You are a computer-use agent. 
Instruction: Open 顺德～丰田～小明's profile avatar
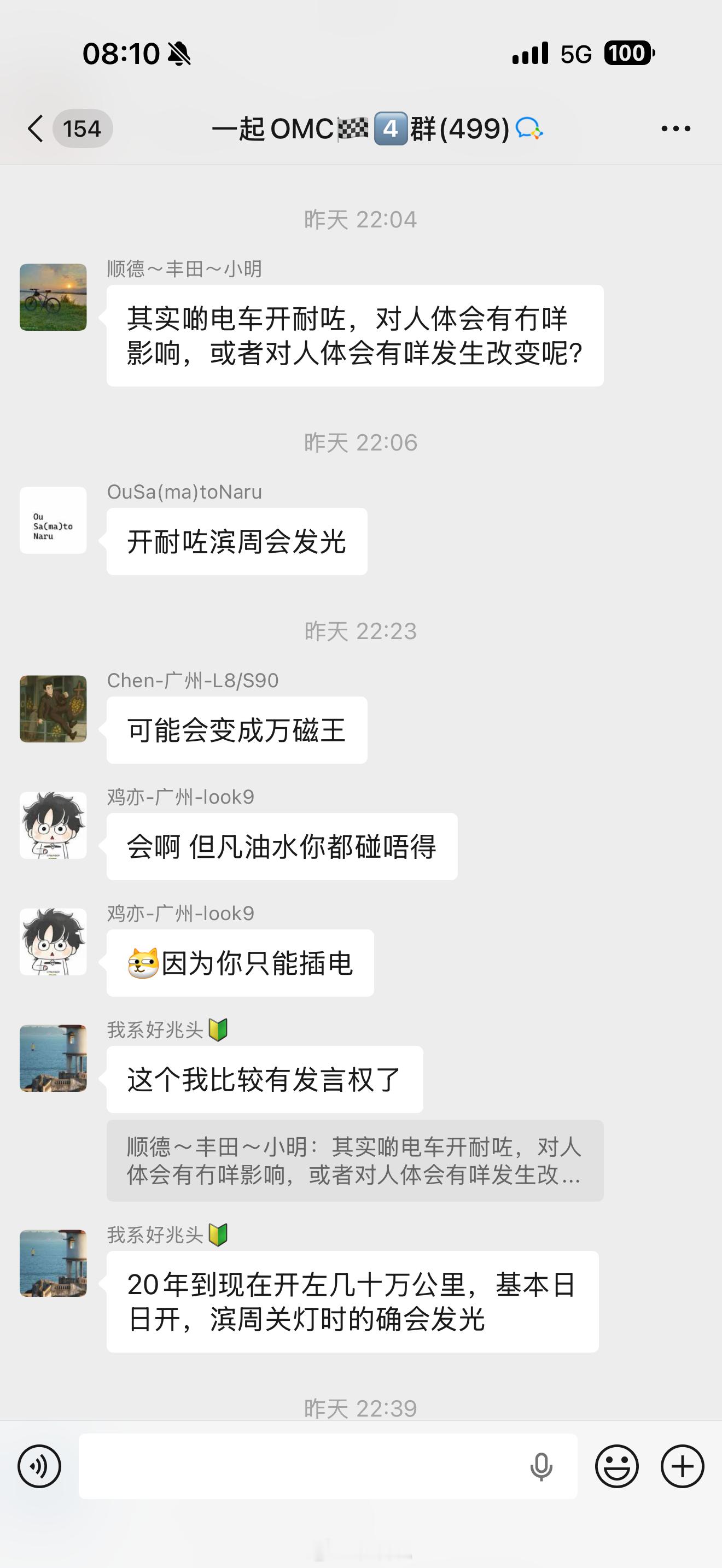tap(53, 297)
